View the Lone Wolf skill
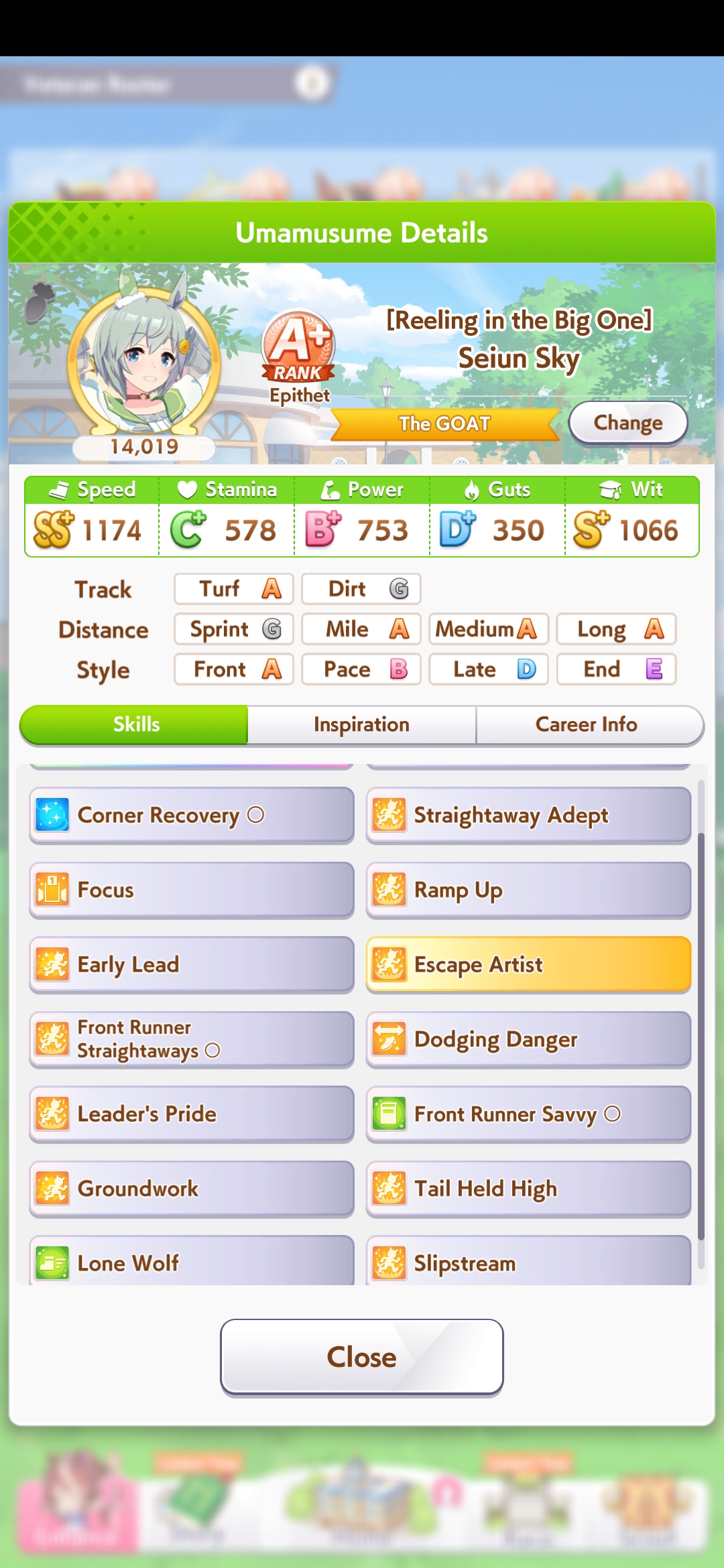 coord(192,1261)
